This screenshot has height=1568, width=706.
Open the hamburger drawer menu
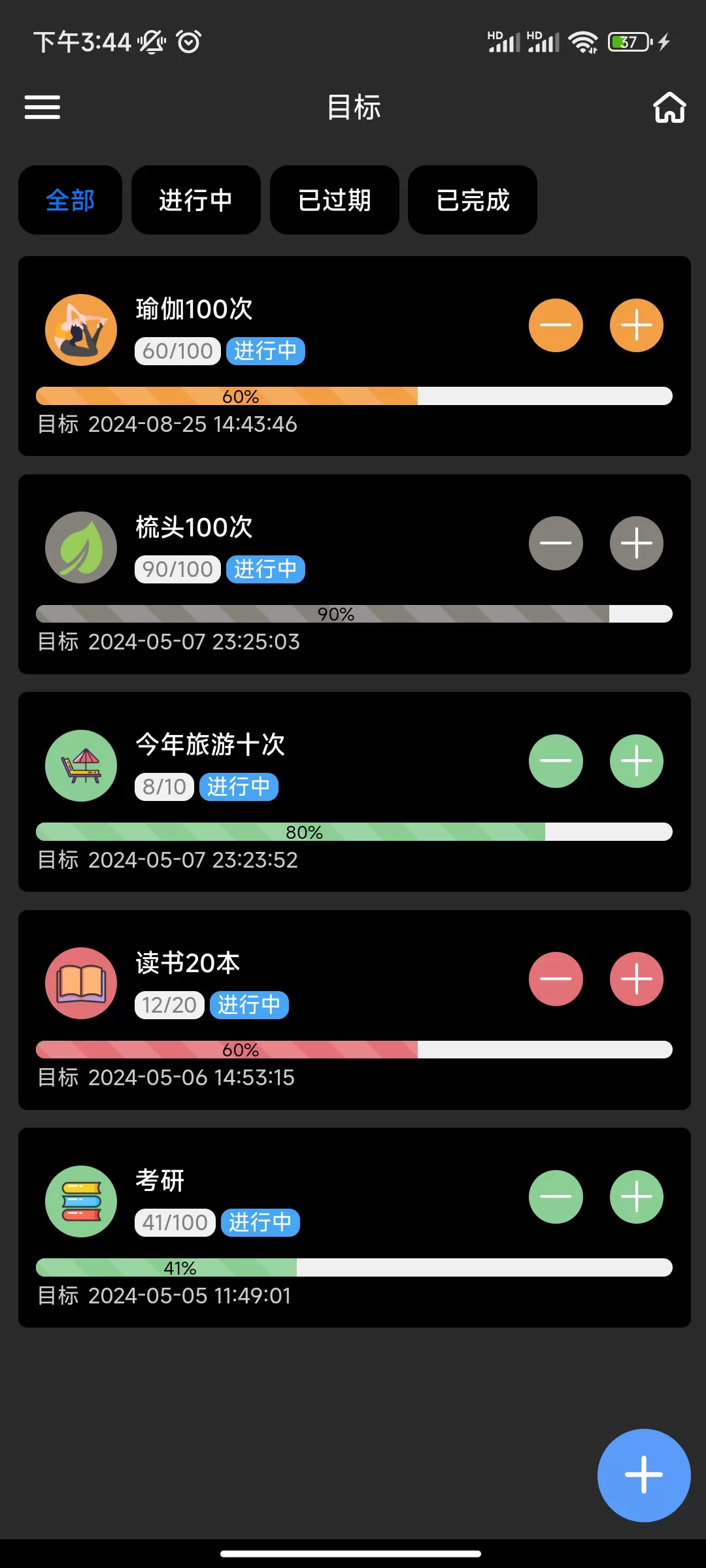click(x=42, y=107)
